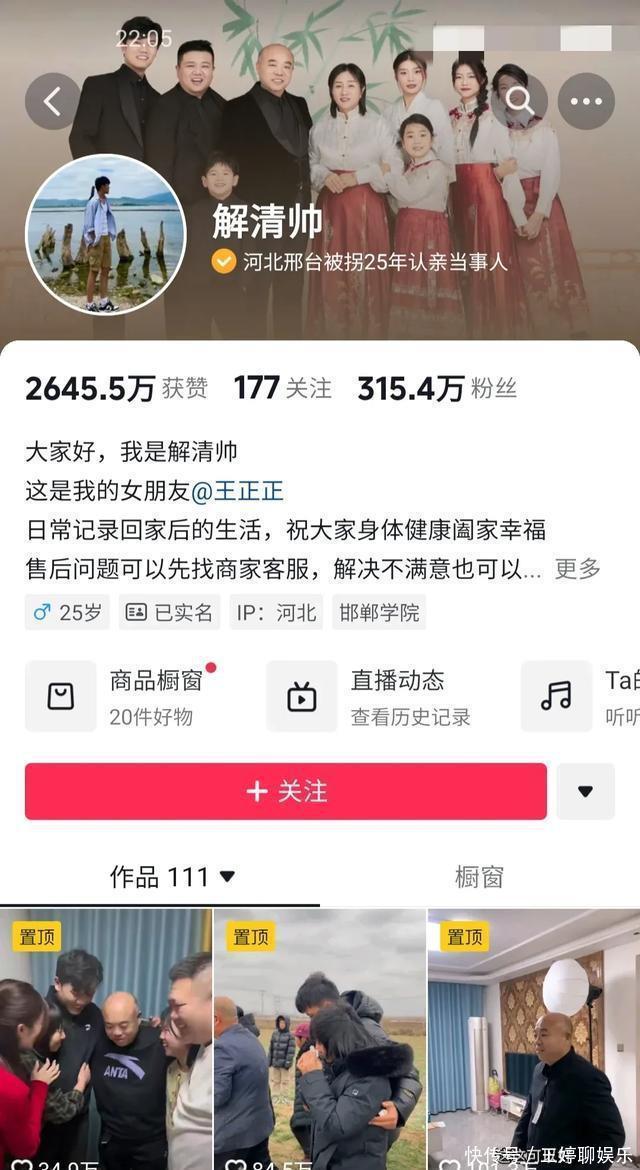This screenshot has width=640, height=1170.
Task: Select the 作品 111 tab
Action: [x=172, y=877]
